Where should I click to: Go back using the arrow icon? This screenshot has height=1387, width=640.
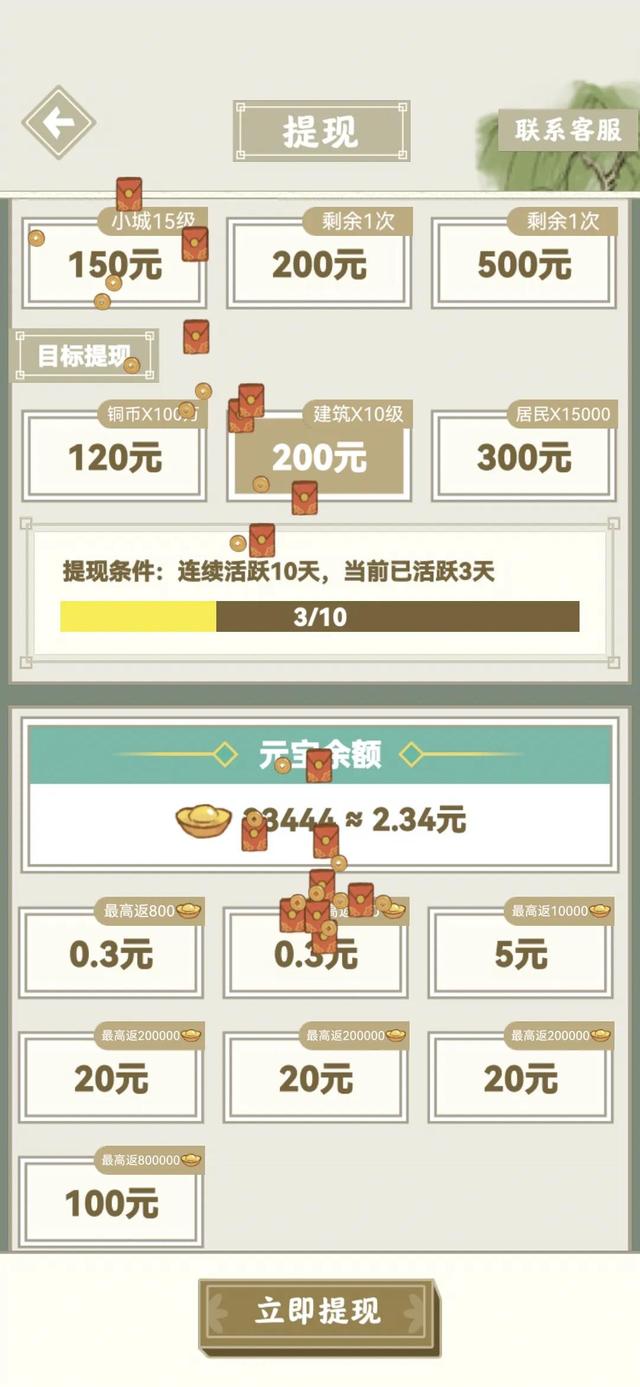pyautogui.click(x=59, y=123)
